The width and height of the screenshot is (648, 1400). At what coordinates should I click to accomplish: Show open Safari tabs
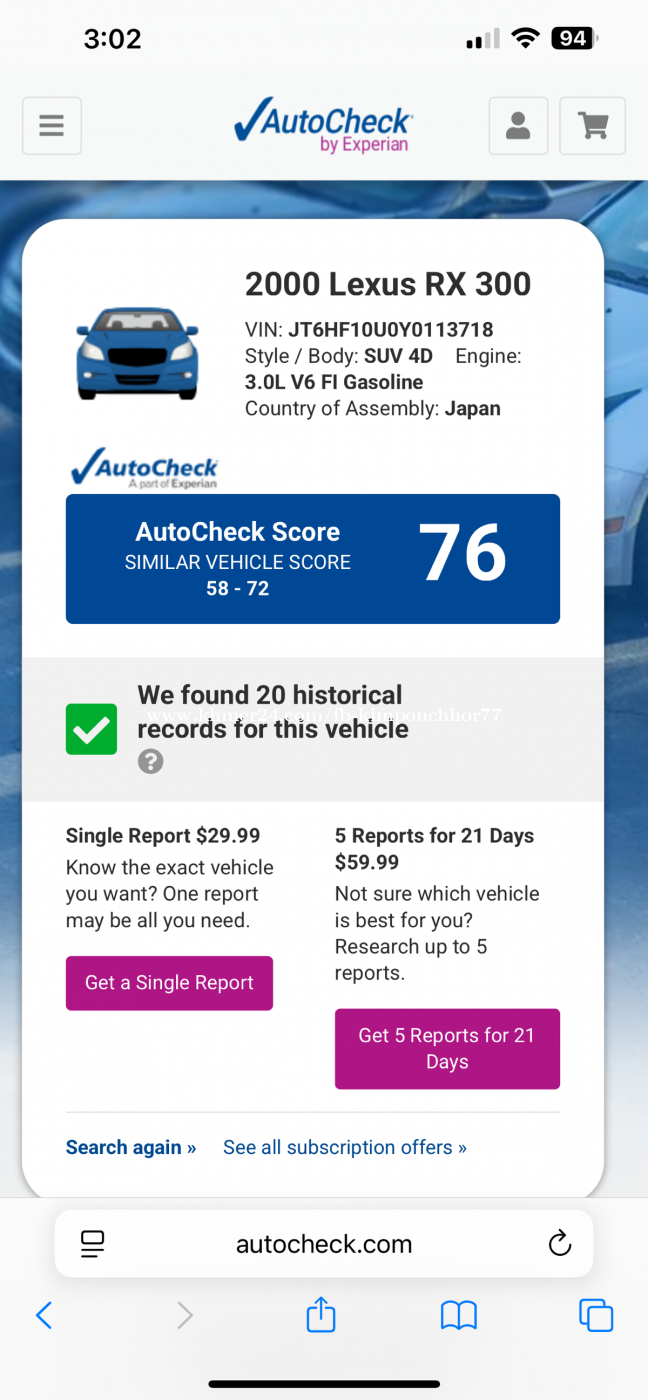tap(596, 1315)
